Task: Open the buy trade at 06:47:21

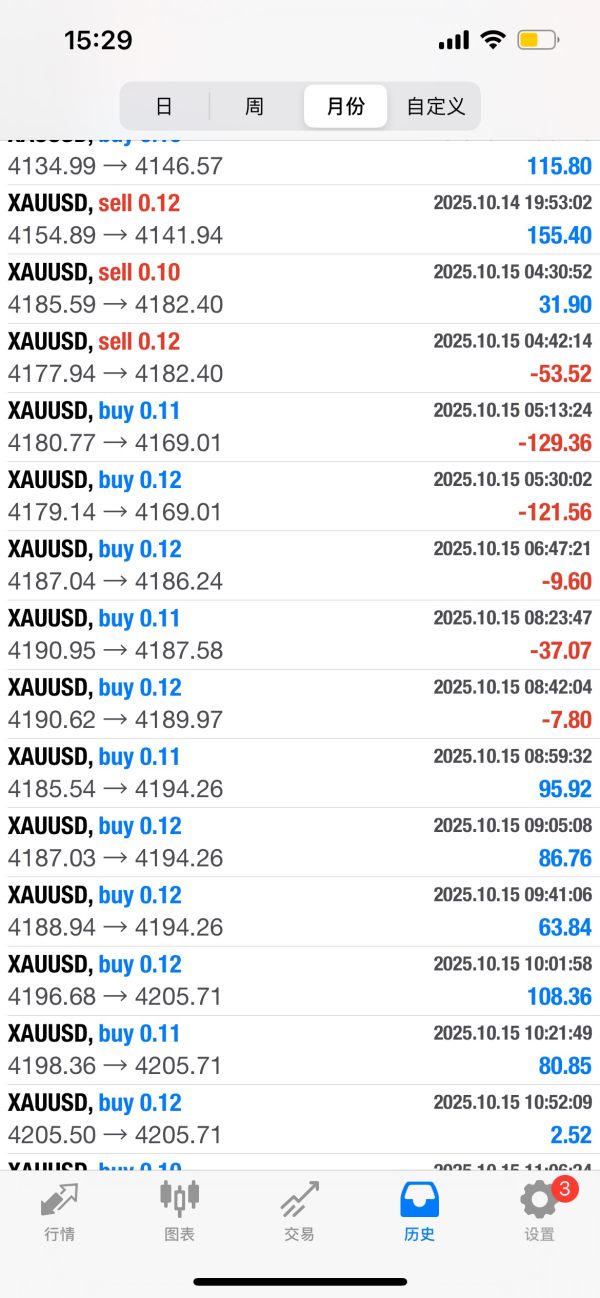Action: pos(300,565)
